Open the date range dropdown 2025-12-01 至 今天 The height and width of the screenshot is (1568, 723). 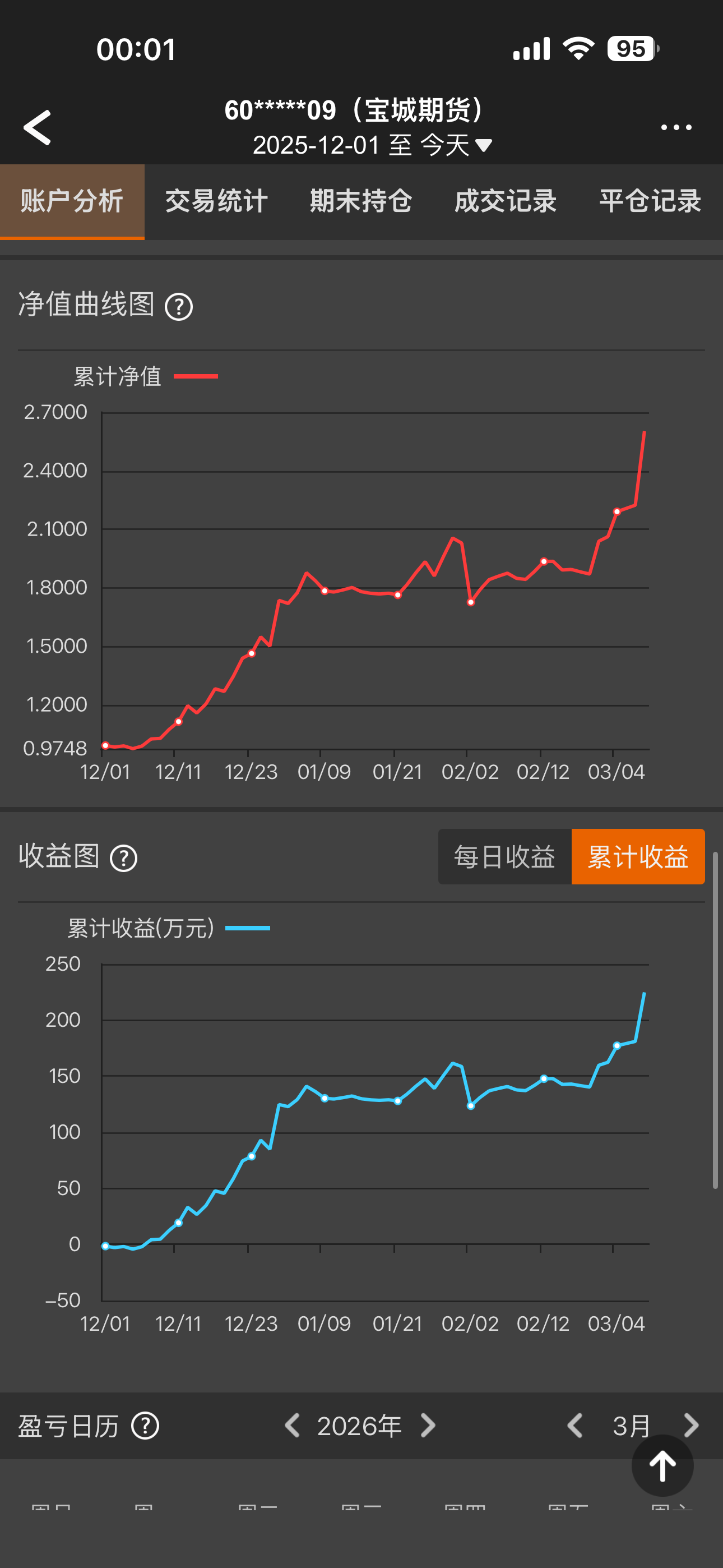pyautogui.click(x=372, y=145)
